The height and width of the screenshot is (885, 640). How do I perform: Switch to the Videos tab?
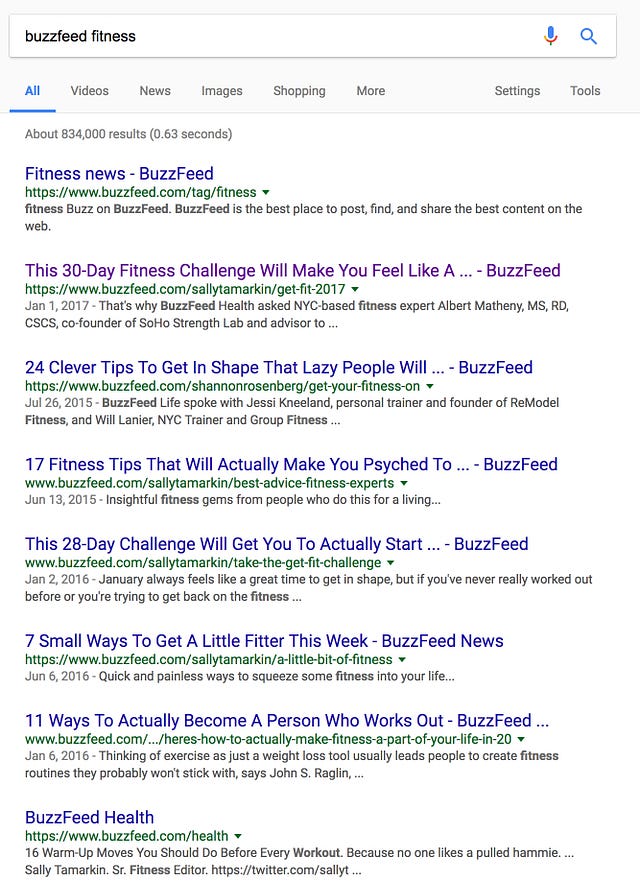click(x=89, y=91)
